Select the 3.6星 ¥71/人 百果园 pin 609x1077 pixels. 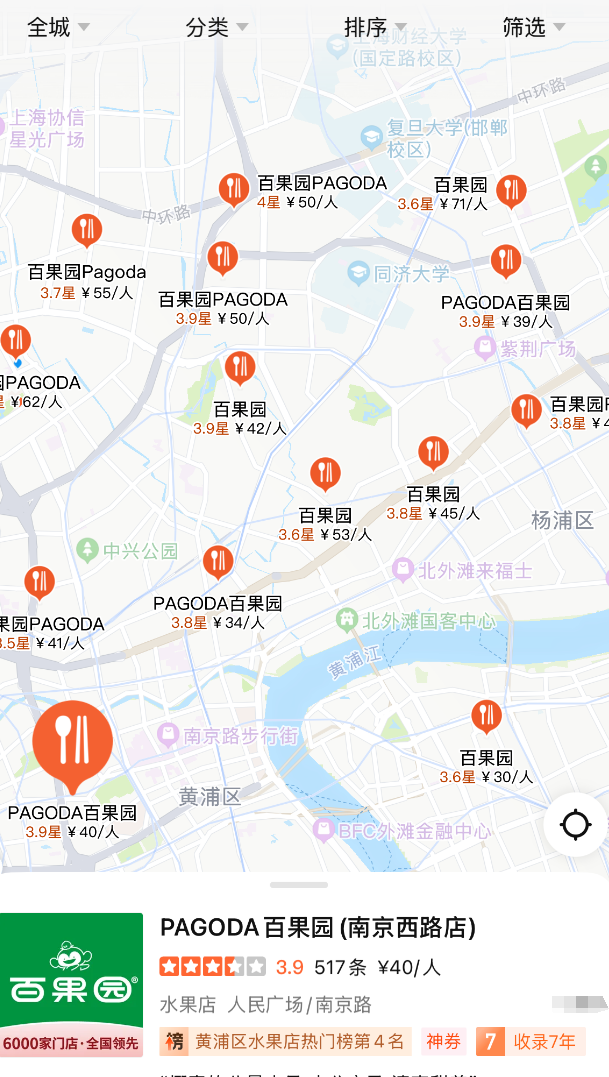tap(511, 189)
